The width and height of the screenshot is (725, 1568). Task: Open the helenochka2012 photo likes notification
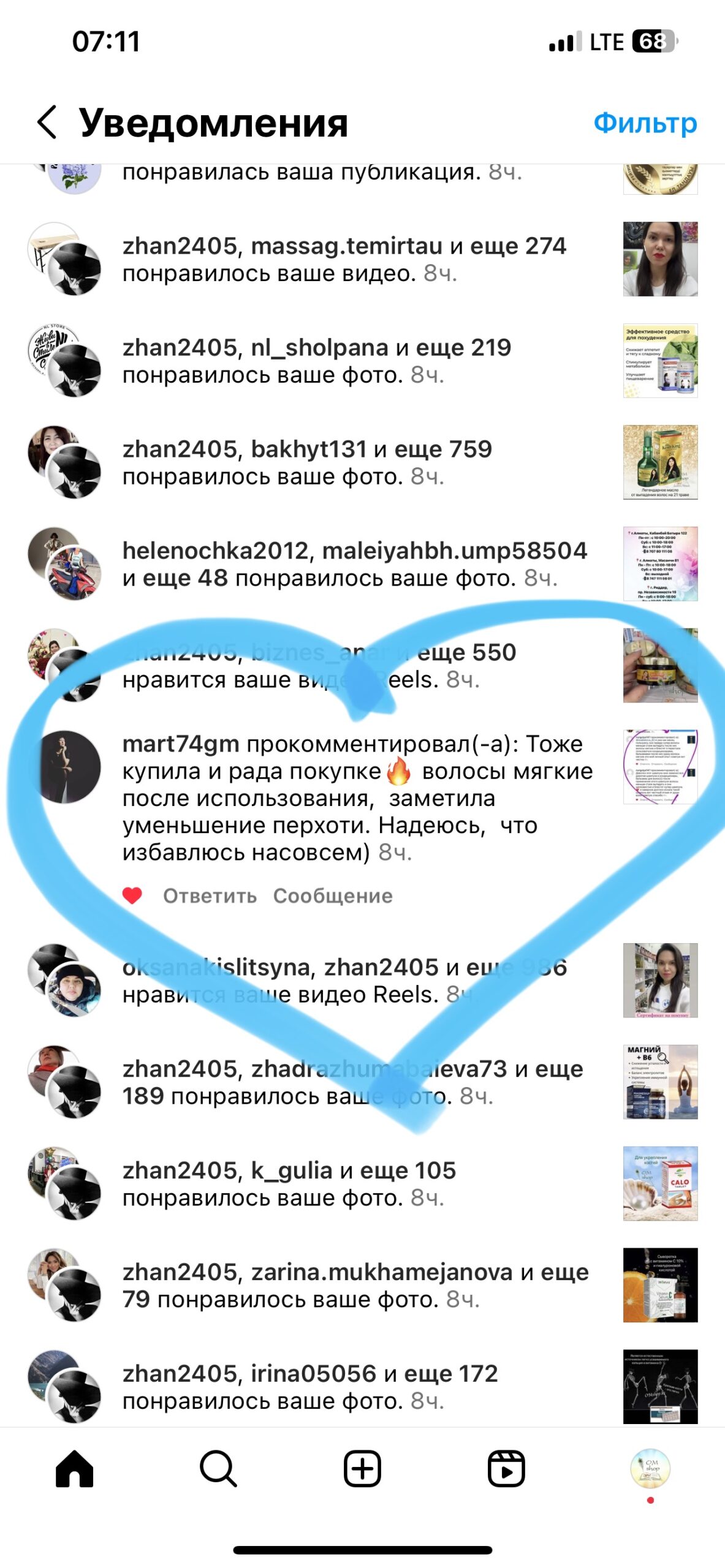click(354, 564)
